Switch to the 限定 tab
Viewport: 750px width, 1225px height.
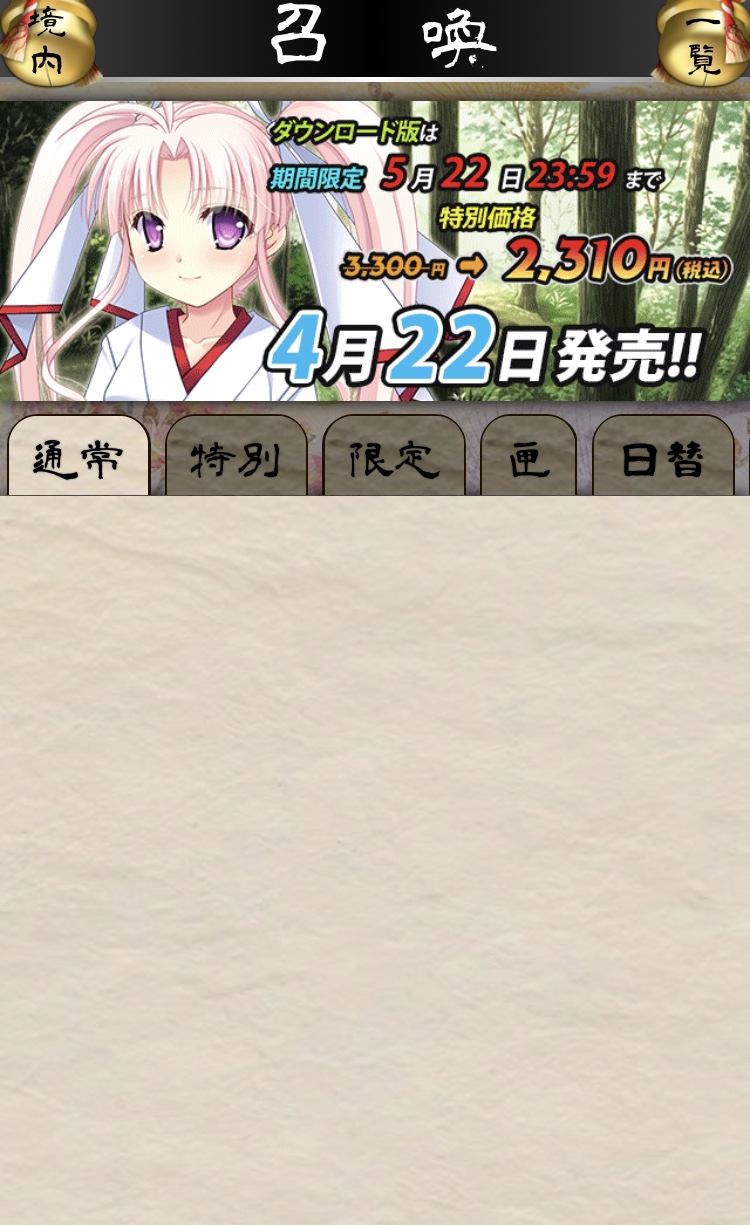pyautogui.click(x=394, y=458)
